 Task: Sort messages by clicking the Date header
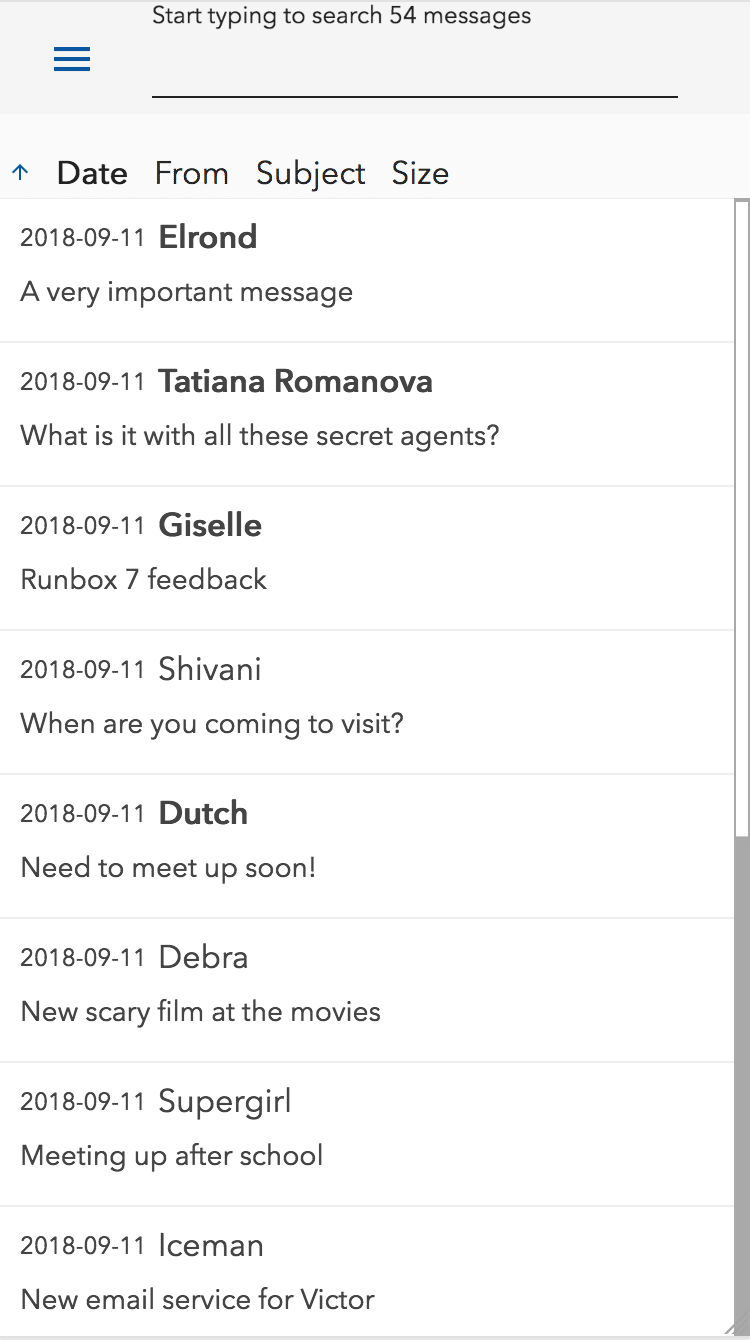click(x=91, y=173)
